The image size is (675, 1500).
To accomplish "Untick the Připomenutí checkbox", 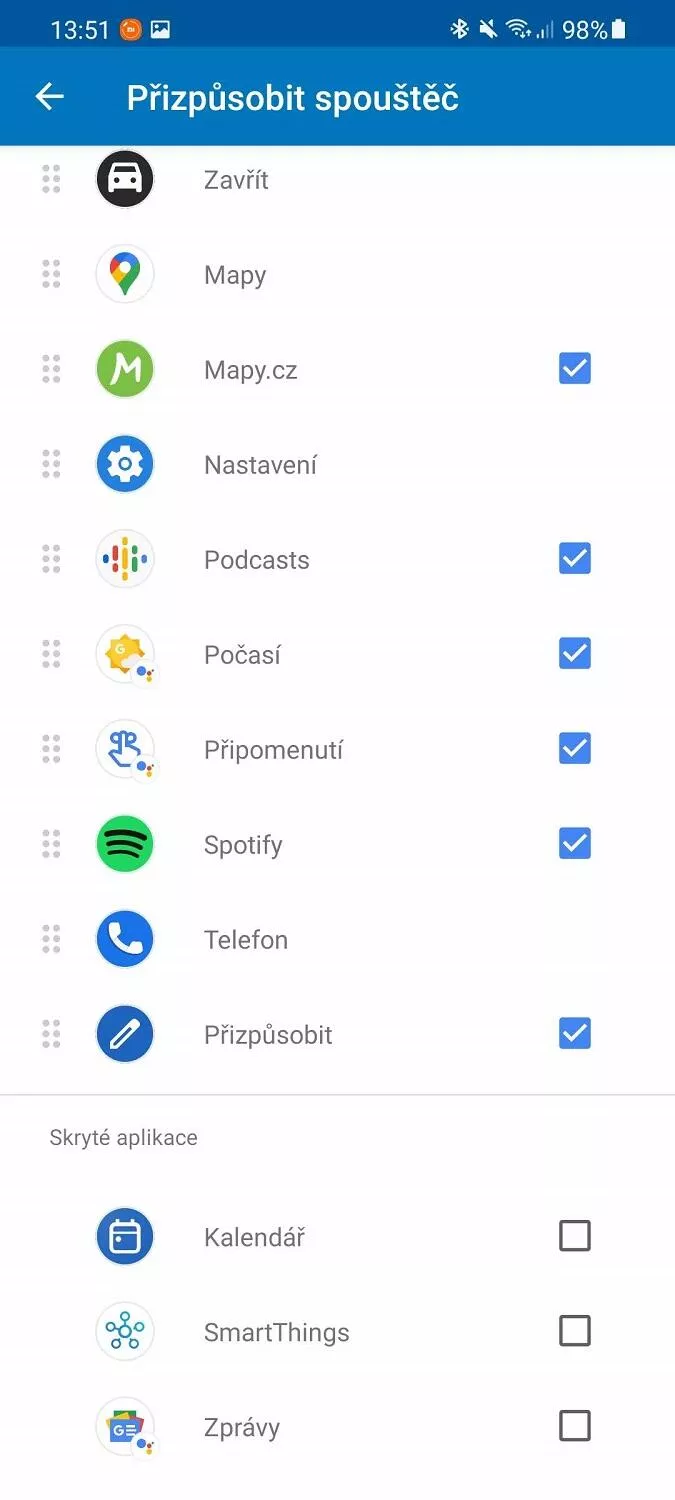I will [575, 749].
